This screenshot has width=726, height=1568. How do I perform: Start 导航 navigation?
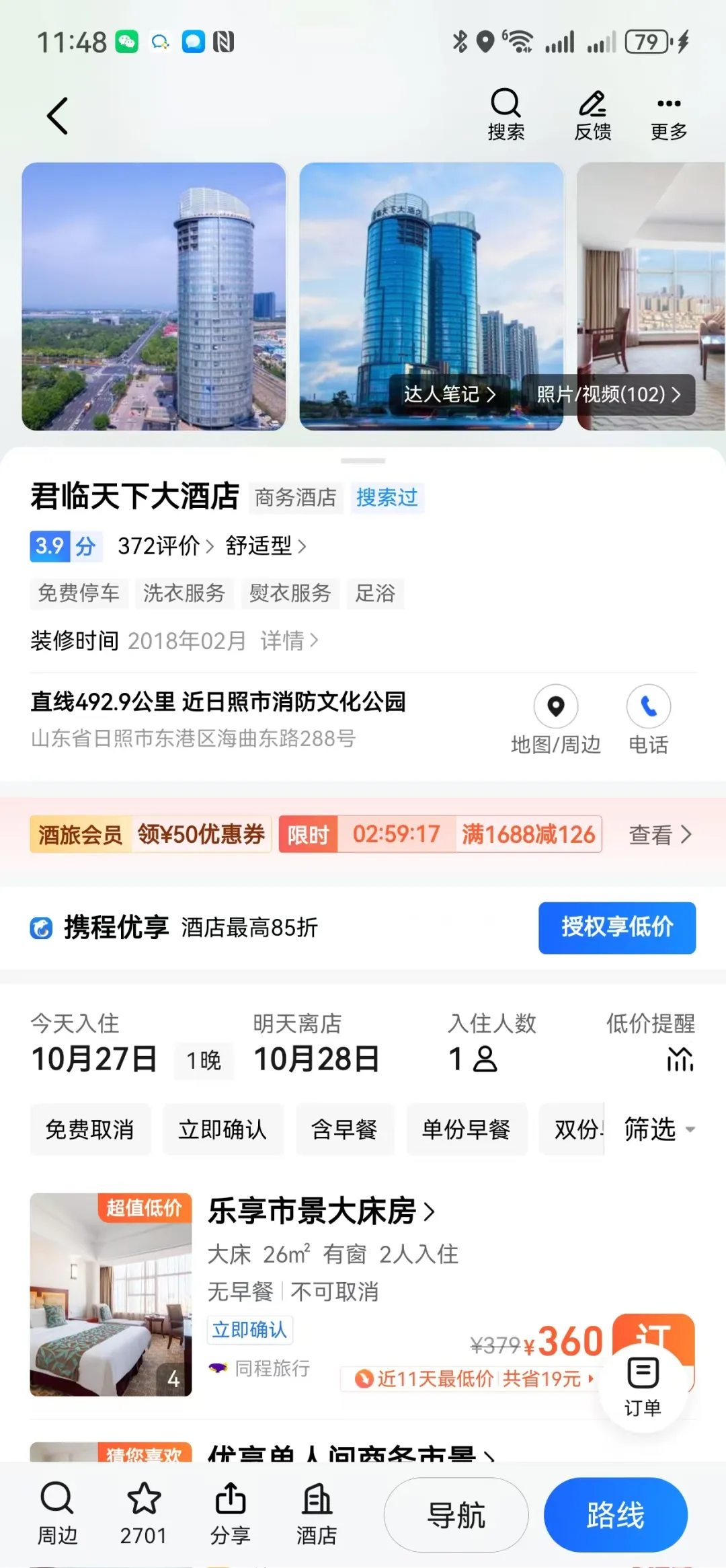coord(456,1515)
